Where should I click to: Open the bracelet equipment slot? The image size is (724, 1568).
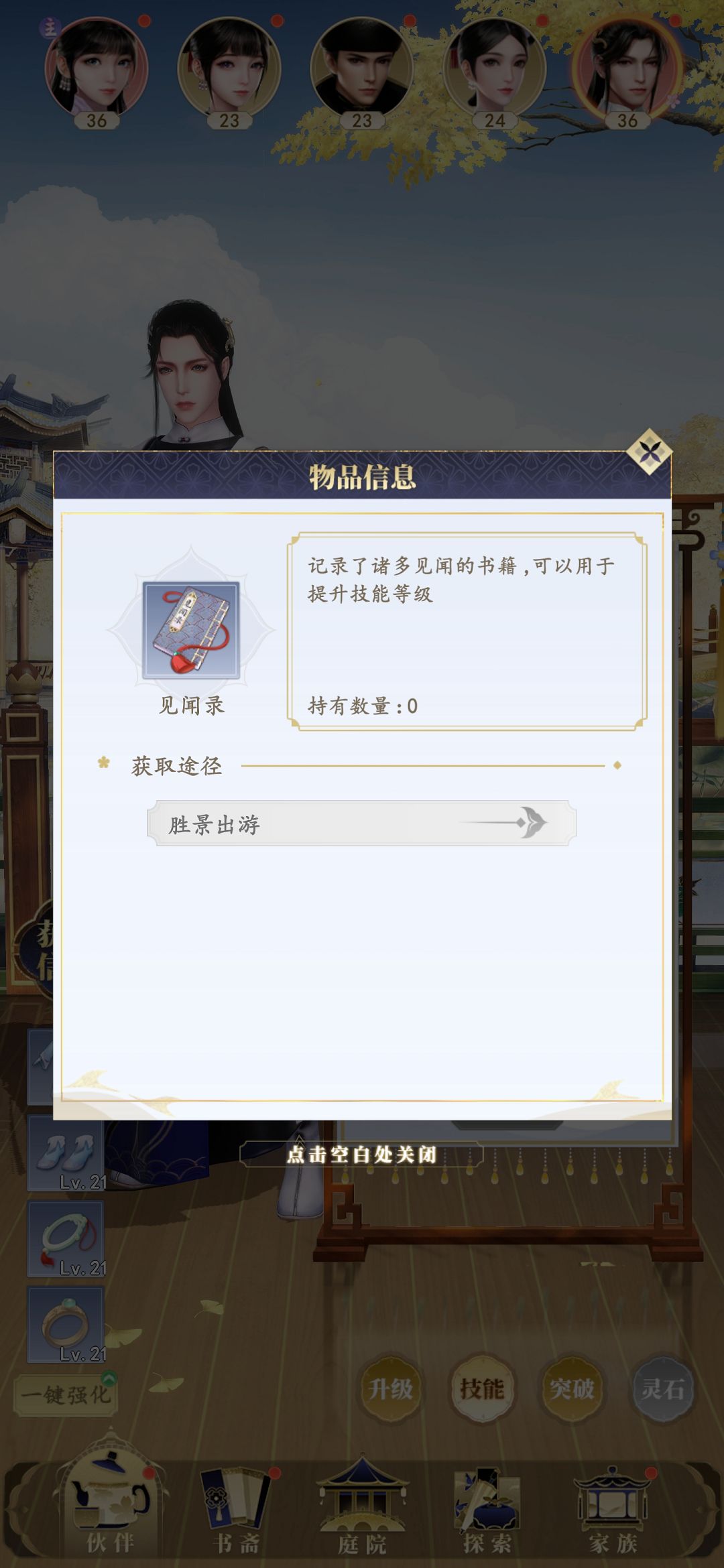tap(66, 1239)
